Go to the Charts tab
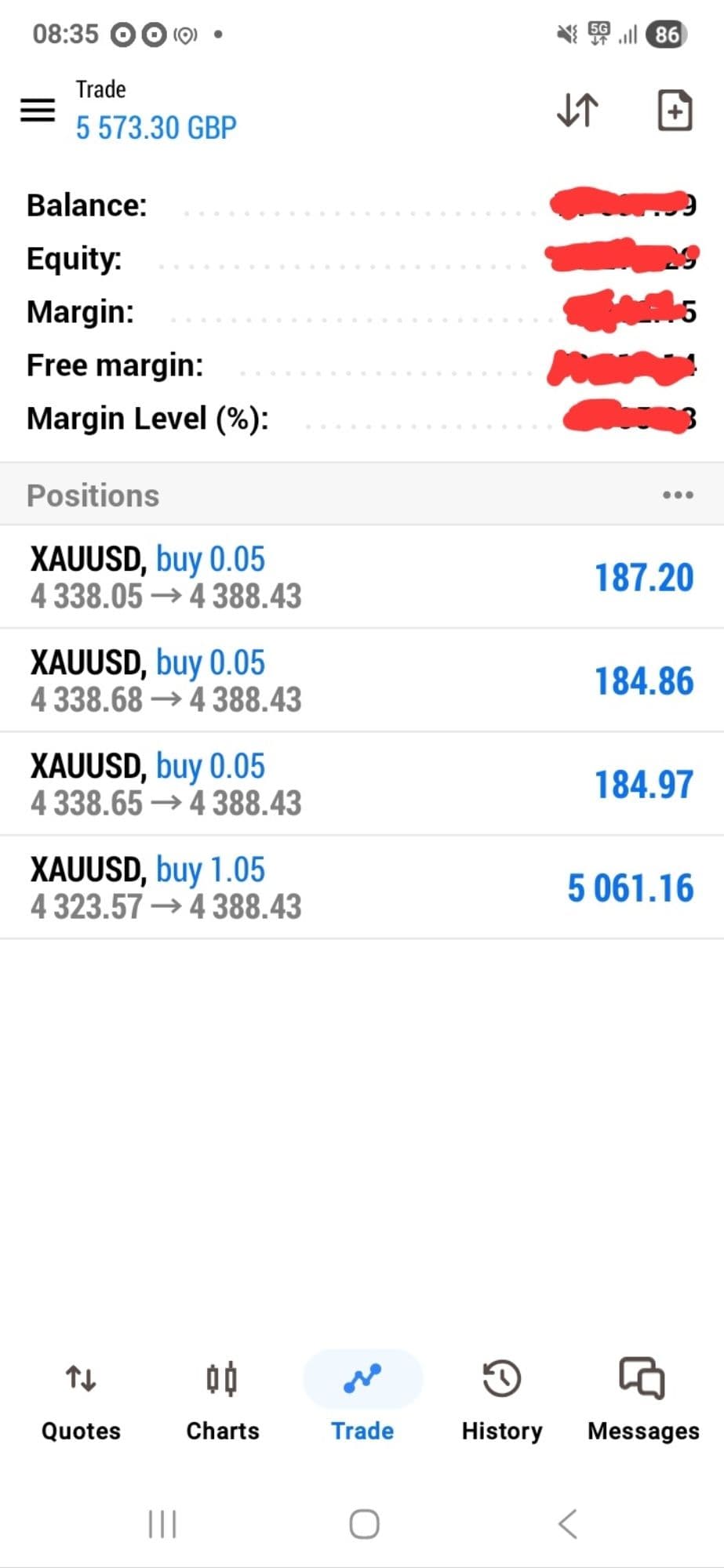 point(222,1400)
